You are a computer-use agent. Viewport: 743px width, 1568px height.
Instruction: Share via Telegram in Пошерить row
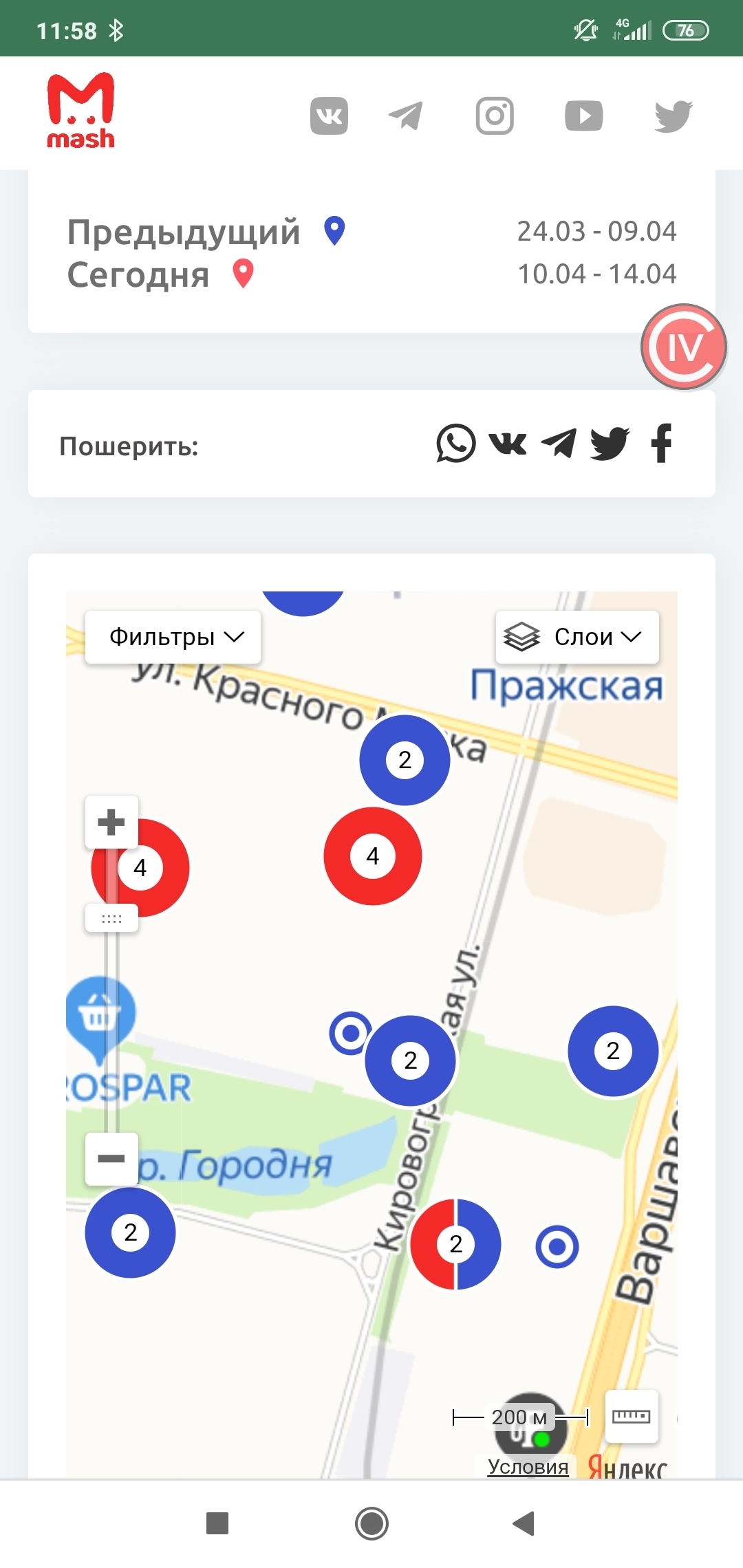(x=559, y=444)
